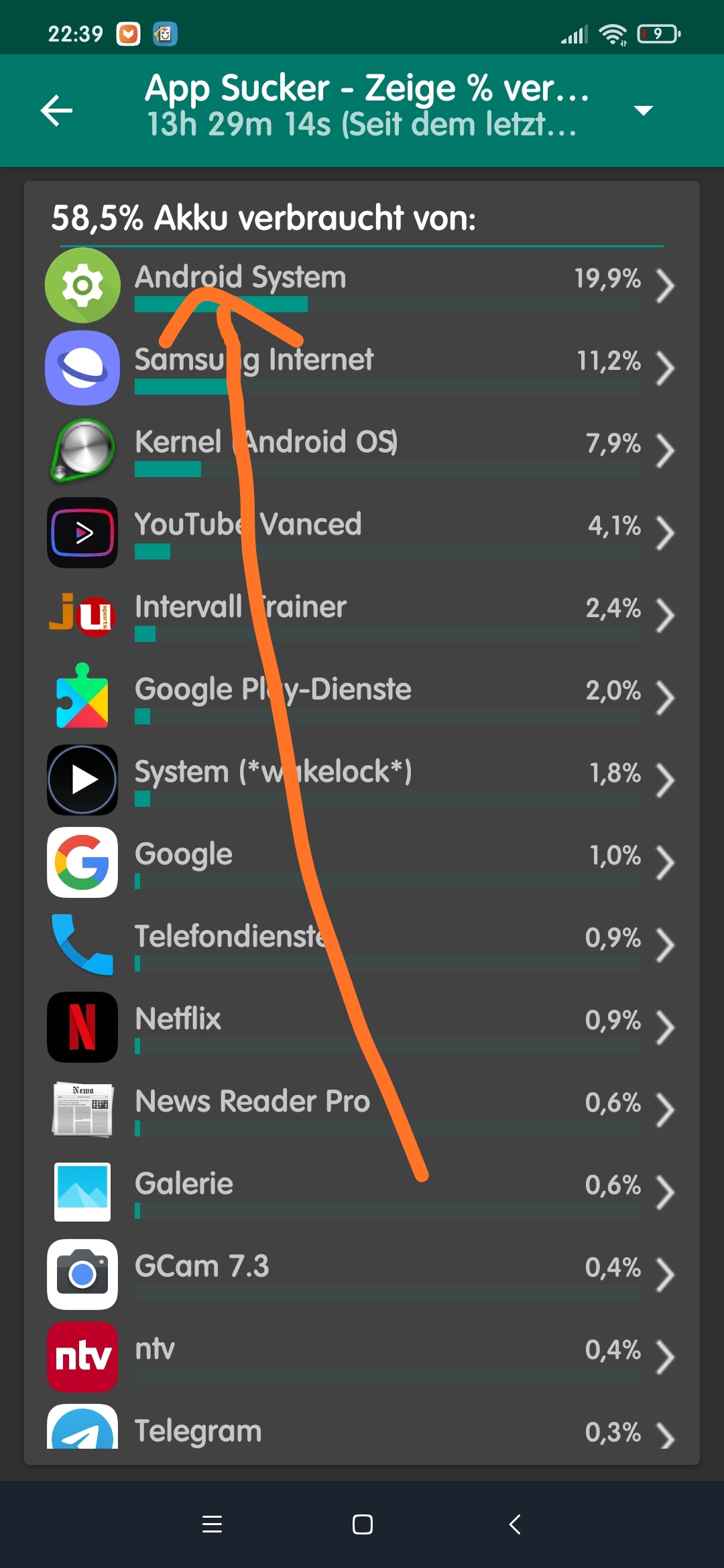Open the App Sucker view dropdown
This screenshot has height=1568, width=724.
(x=643, y=111)
